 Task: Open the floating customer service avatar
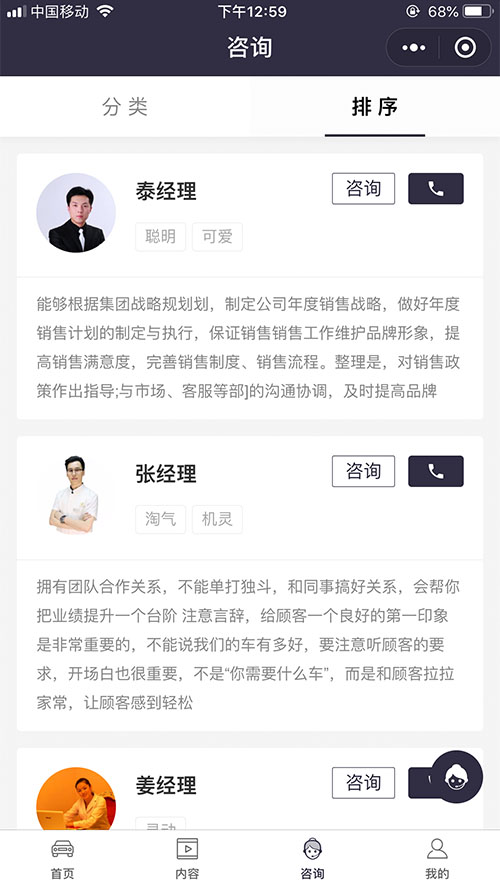point(457,777)
